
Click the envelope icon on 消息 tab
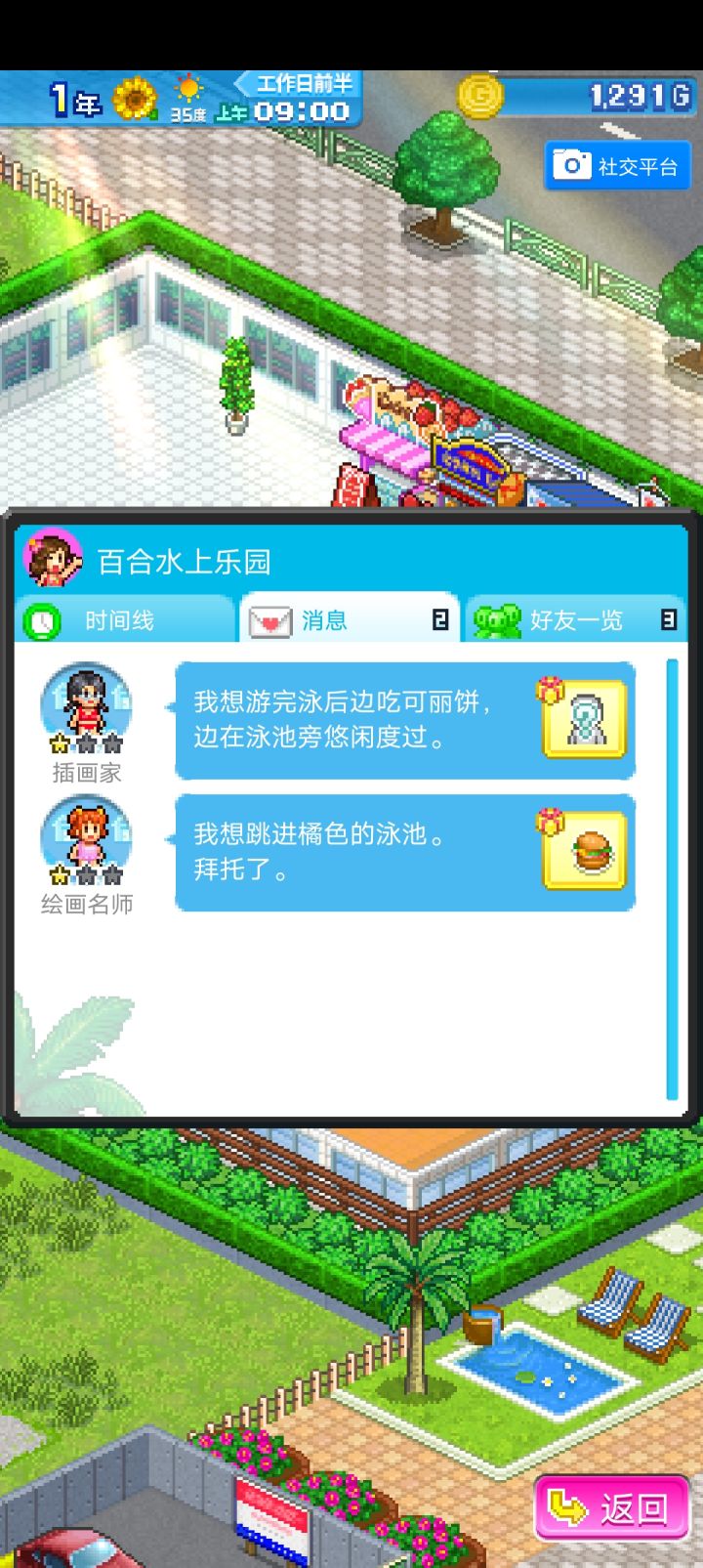point(270,619)
